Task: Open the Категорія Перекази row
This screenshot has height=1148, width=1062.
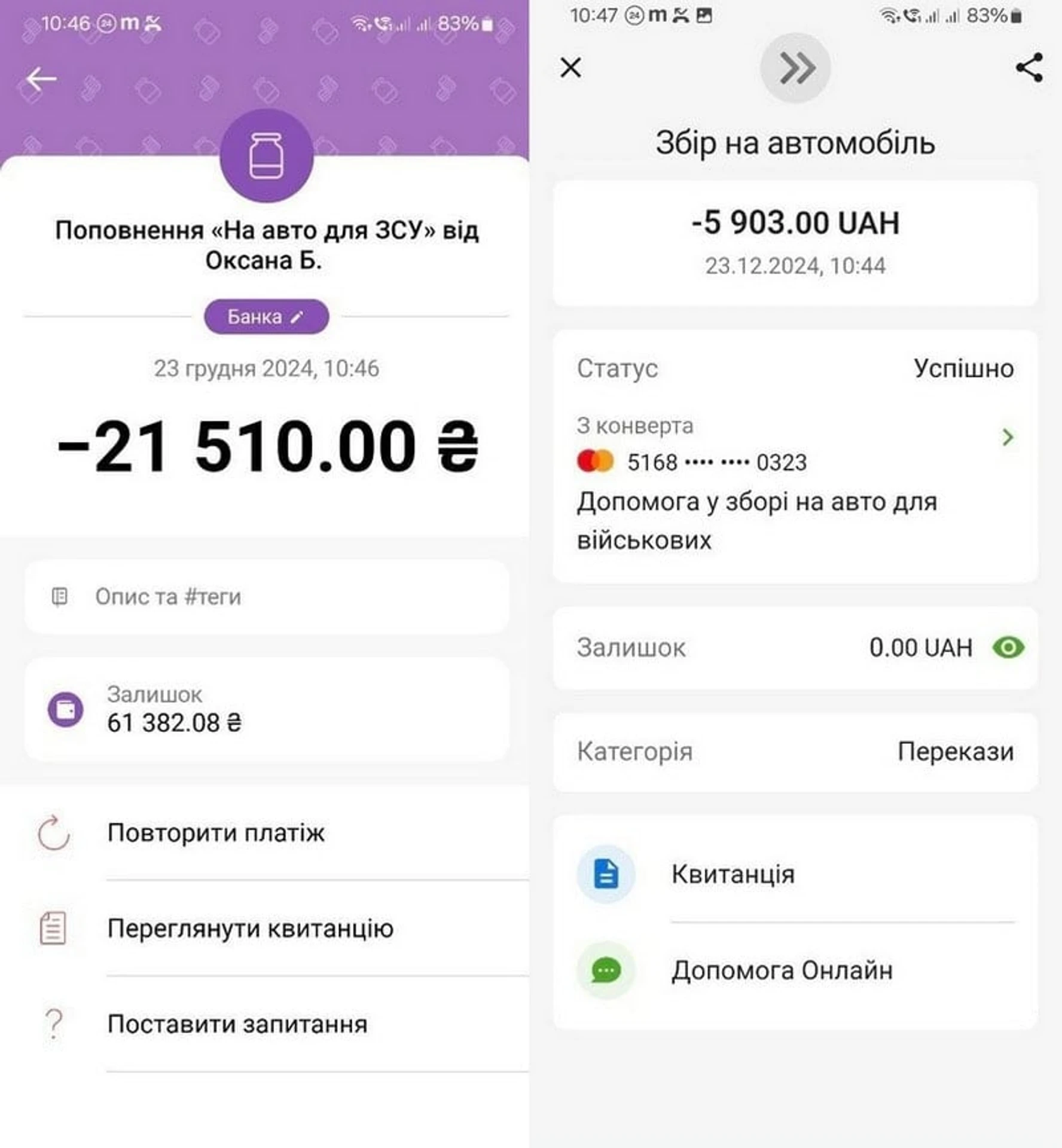Action: (x=795, y=752)
